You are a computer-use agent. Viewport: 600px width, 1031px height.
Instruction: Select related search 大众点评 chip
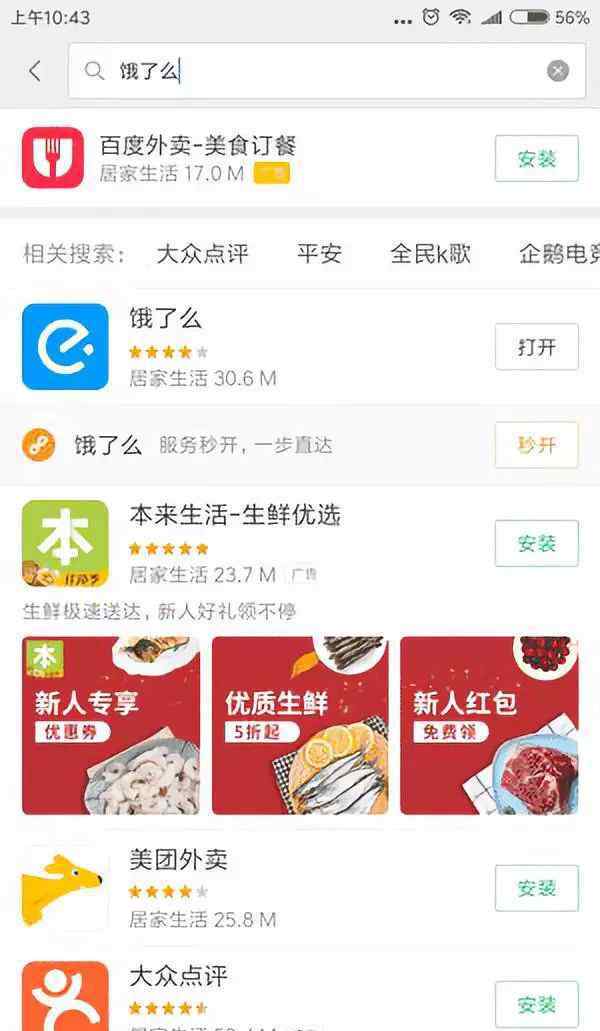[x=202, y=253]
